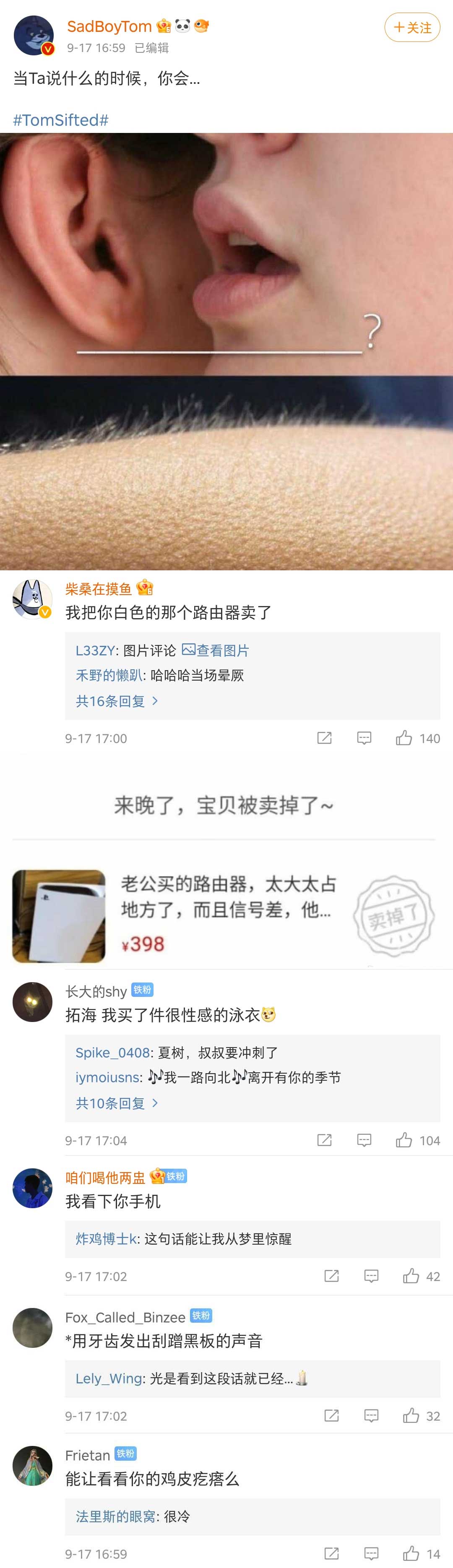Screen dimensions: 453x1568
Task: Open SadBoyTom's profile avatar
Action: (x=34, y=35)
